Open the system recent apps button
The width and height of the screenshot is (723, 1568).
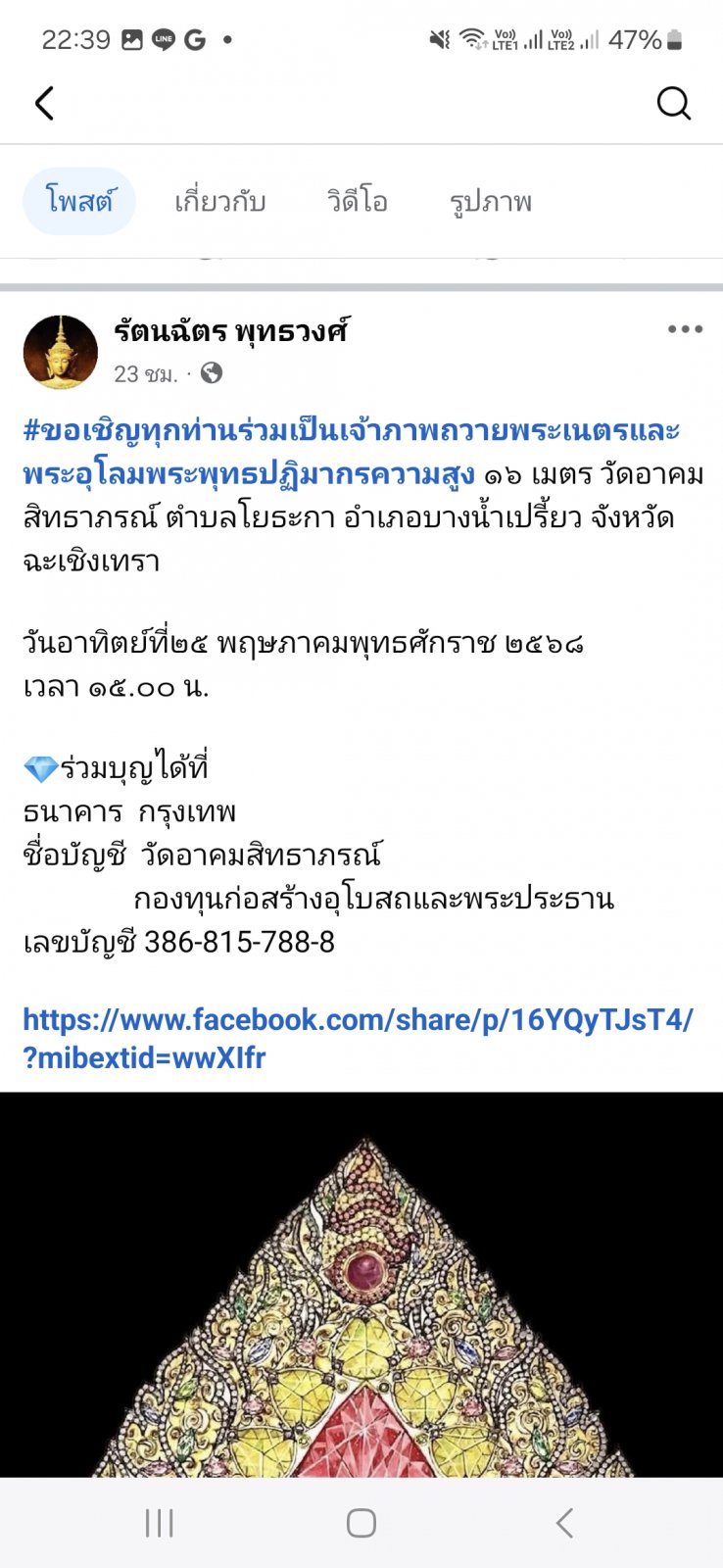click(x=160, y=1523)
